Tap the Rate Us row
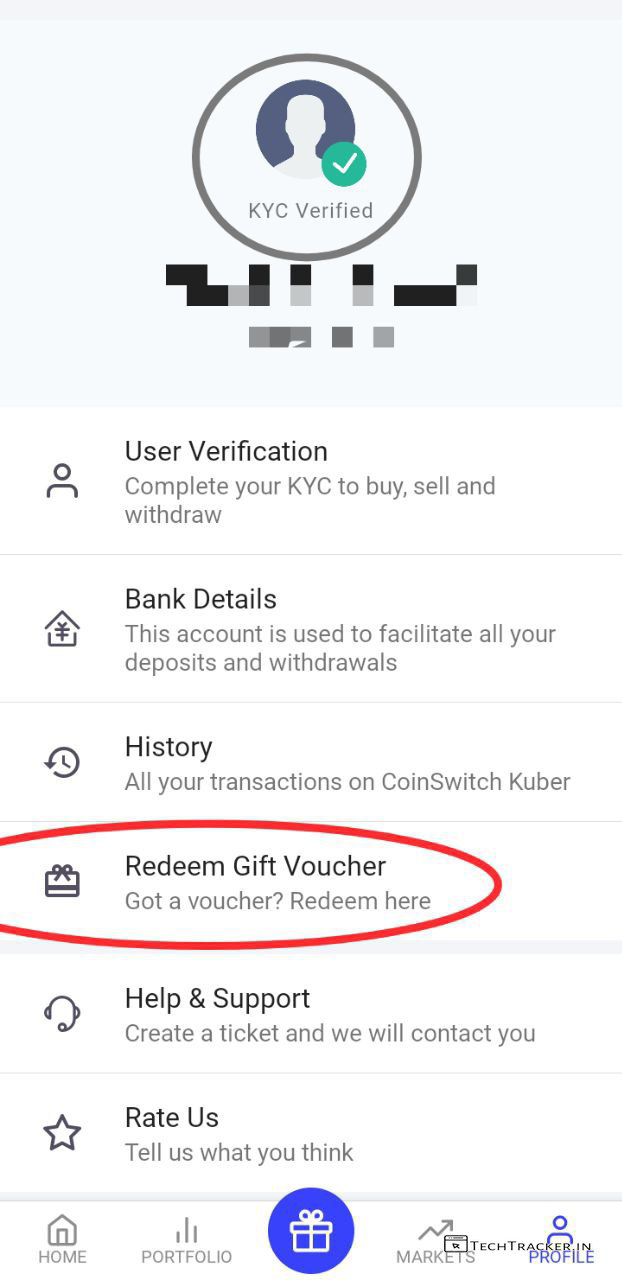The height and width of the screenshot is (1280, 622). click(x=310, y=1134)
